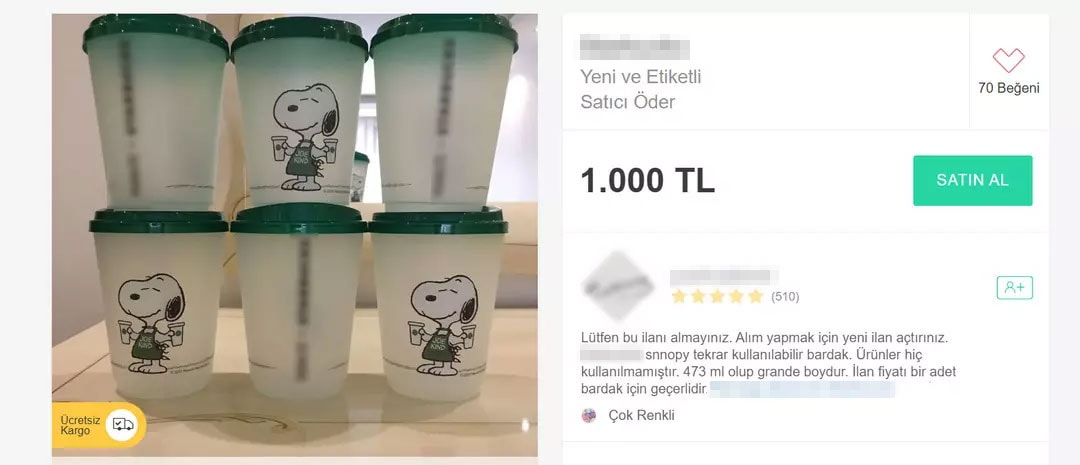1080x465 pixels.
Task: Tap the SATIN AL buy button
Action: pos(972,181)
